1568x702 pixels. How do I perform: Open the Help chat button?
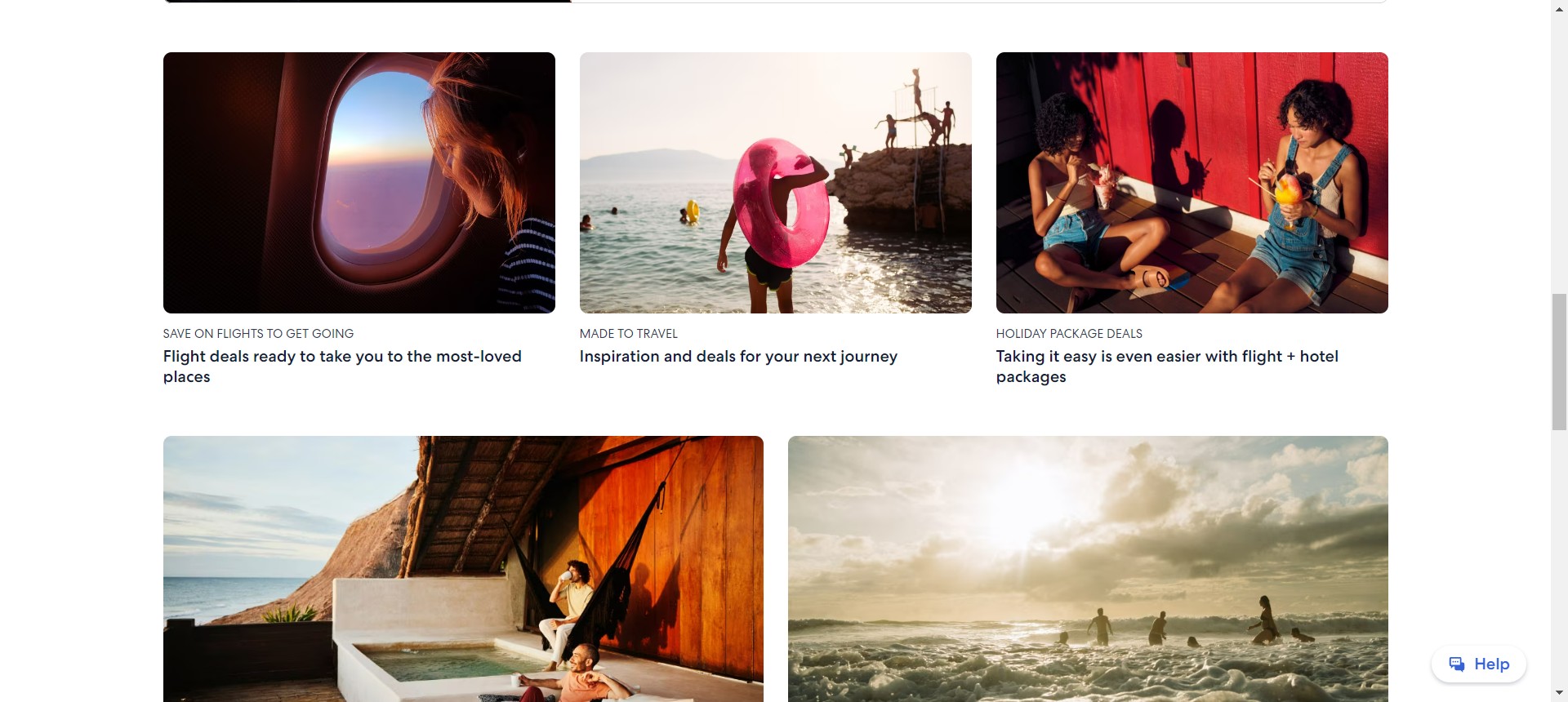(x=1479, y=664)
